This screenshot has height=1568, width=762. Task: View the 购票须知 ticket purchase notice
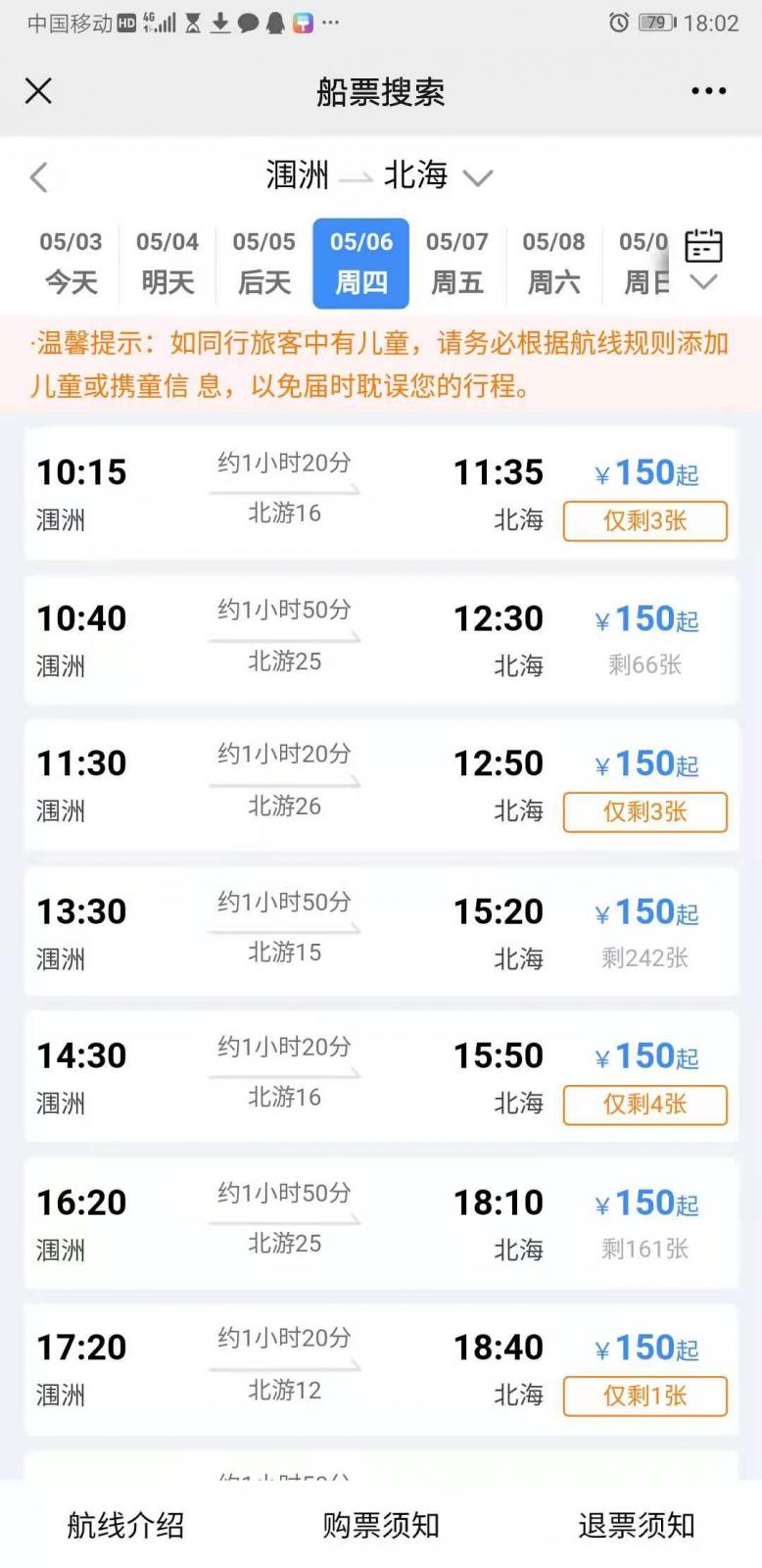(381, 1525)
